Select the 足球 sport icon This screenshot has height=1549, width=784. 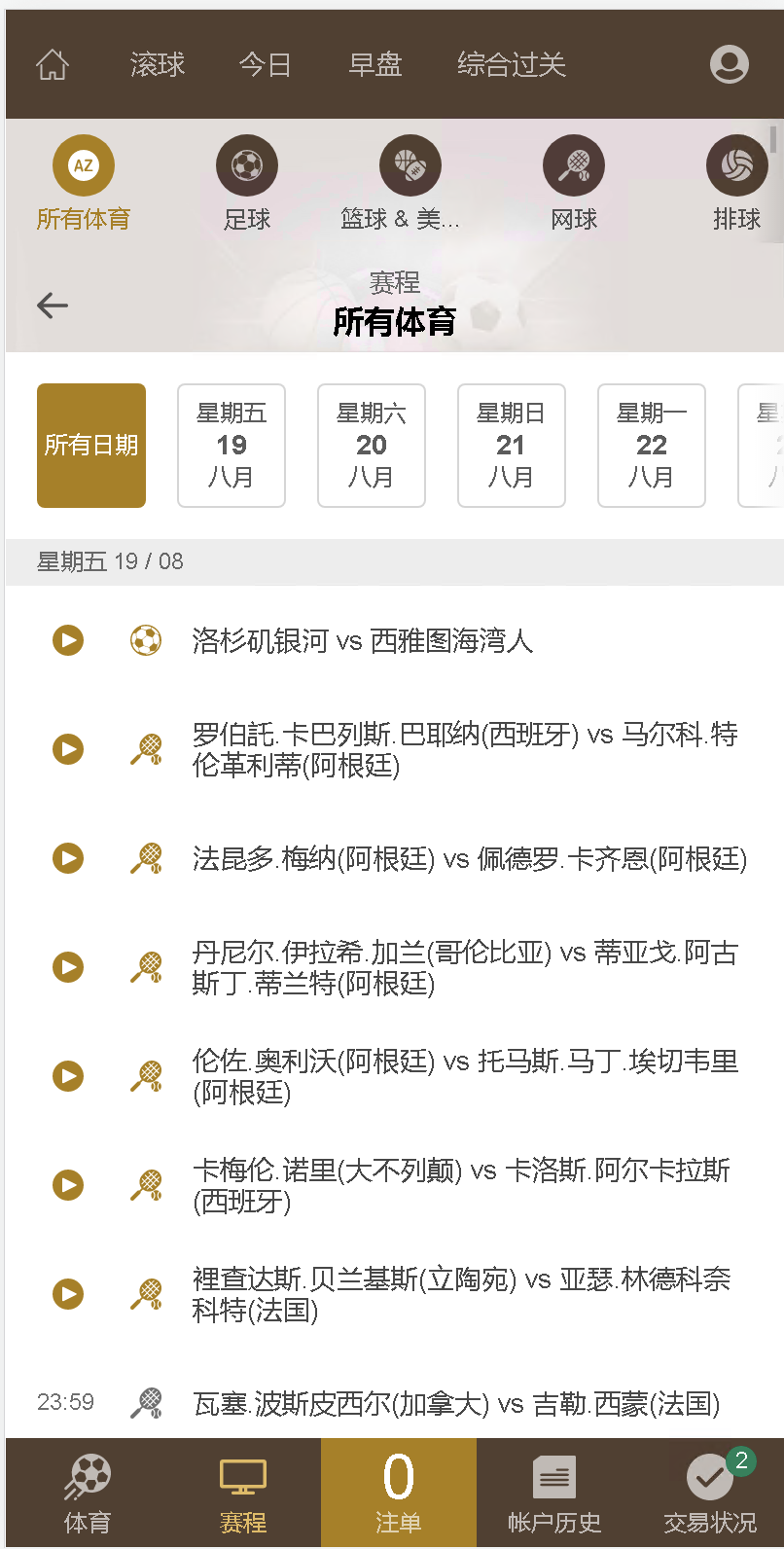click(246, 165)
